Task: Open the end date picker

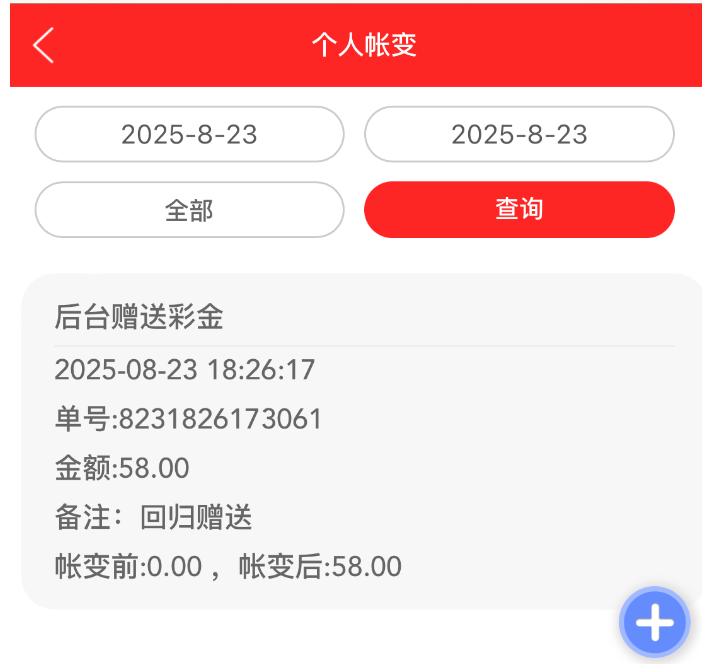Action: pyautogui.click(x=519, y=134)
